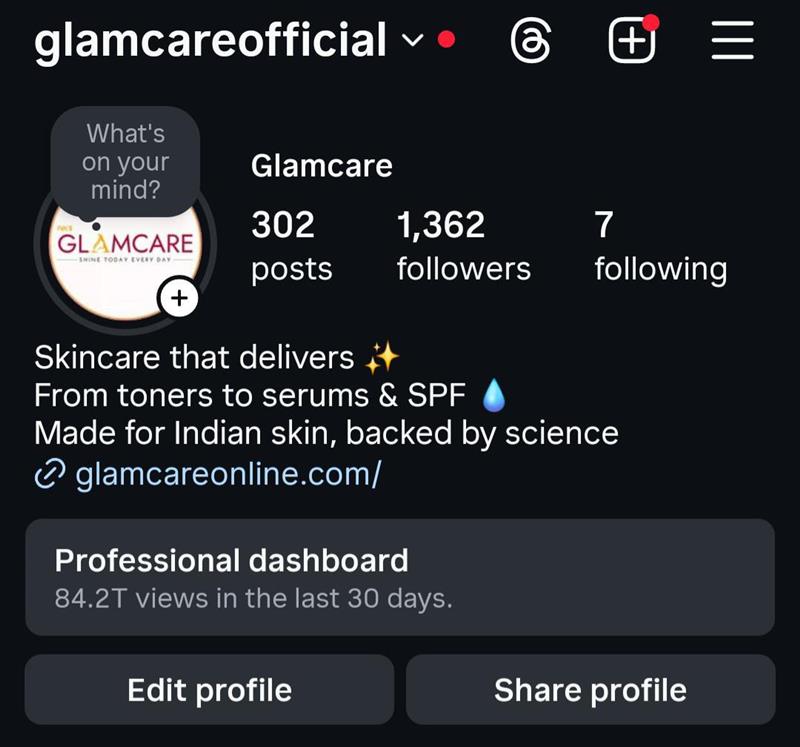Create a new post with plus icon
Image resolution: width=800 pixels, height=747 pixels.
coord(632,42)
